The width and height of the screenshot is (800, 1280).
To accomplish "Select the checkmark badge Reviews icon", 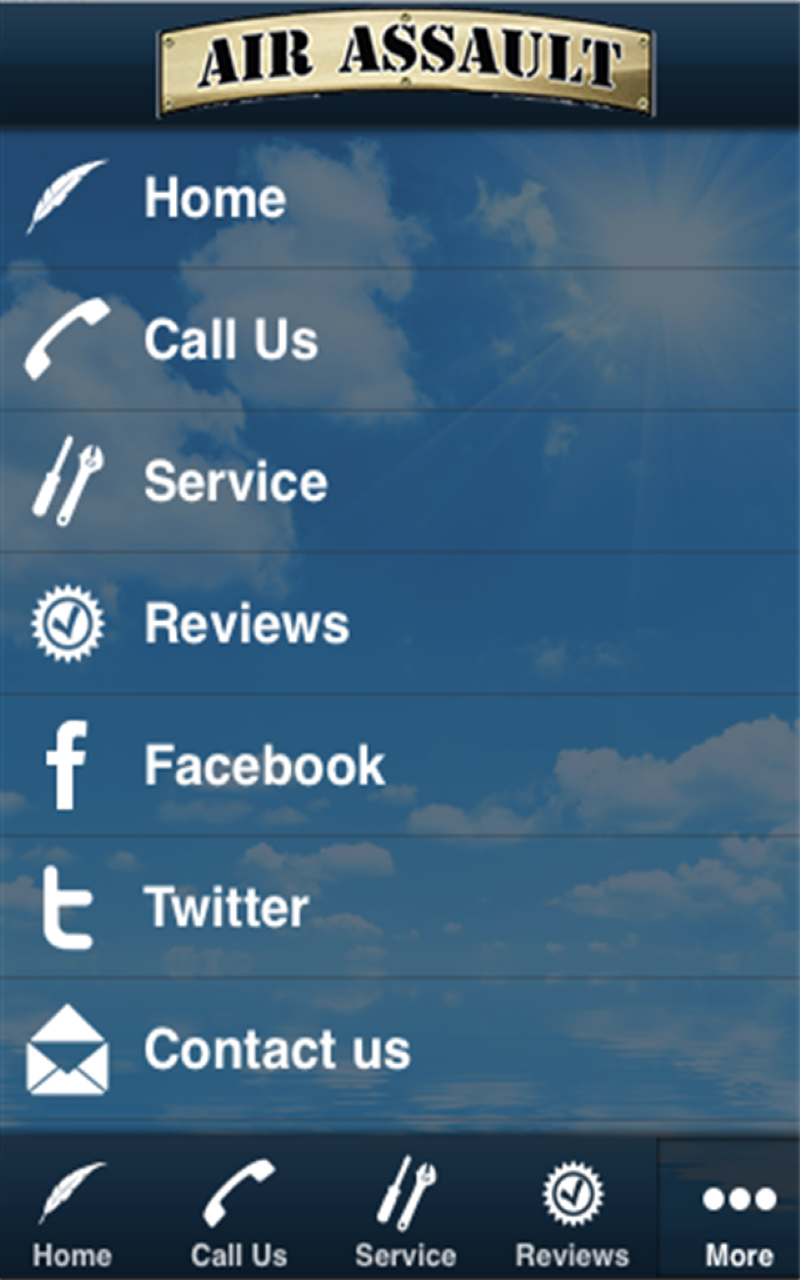I will [x=65, y=622].
